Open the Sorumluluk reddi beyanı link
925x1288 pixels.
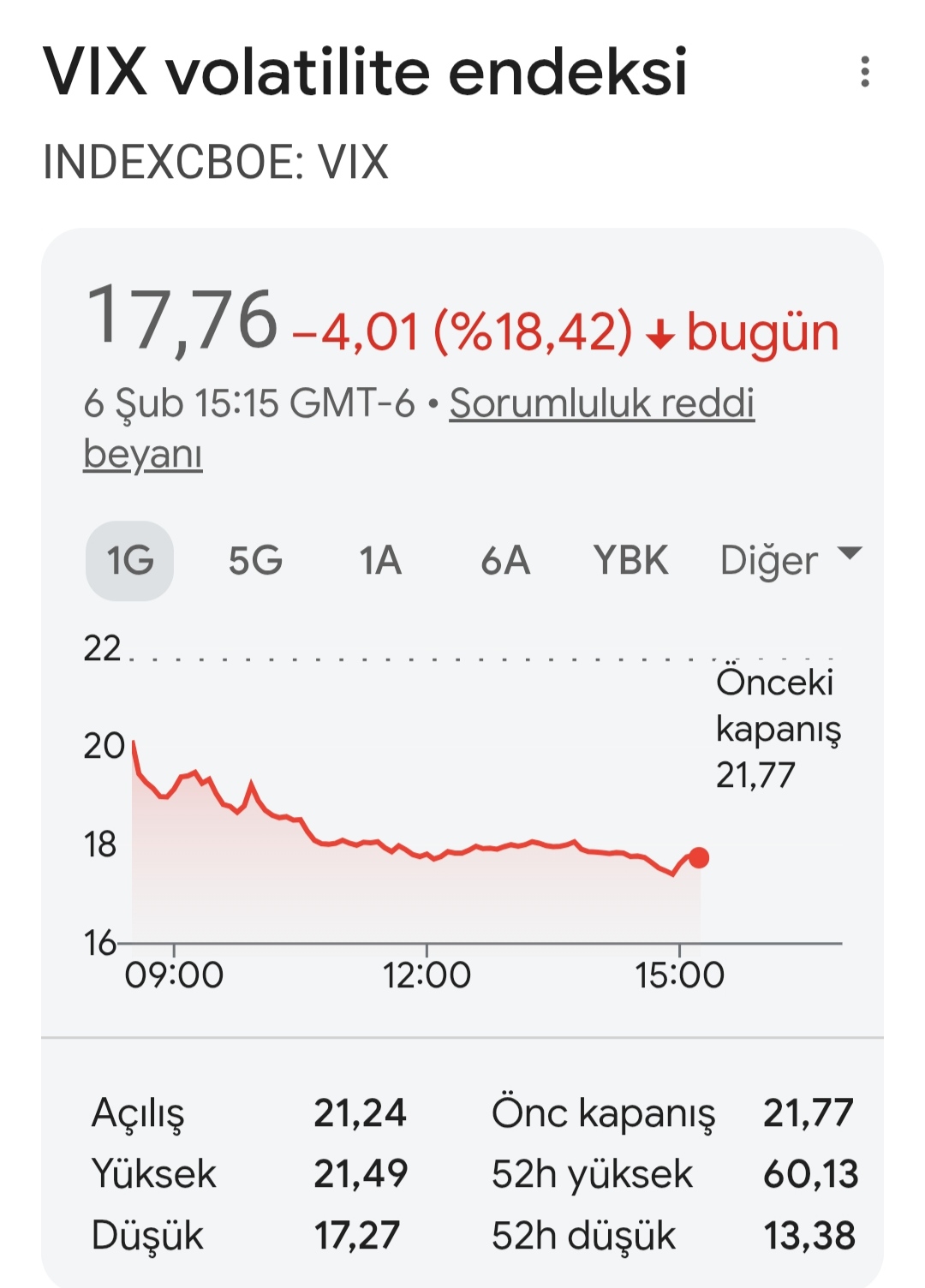(x=601, y=403)
